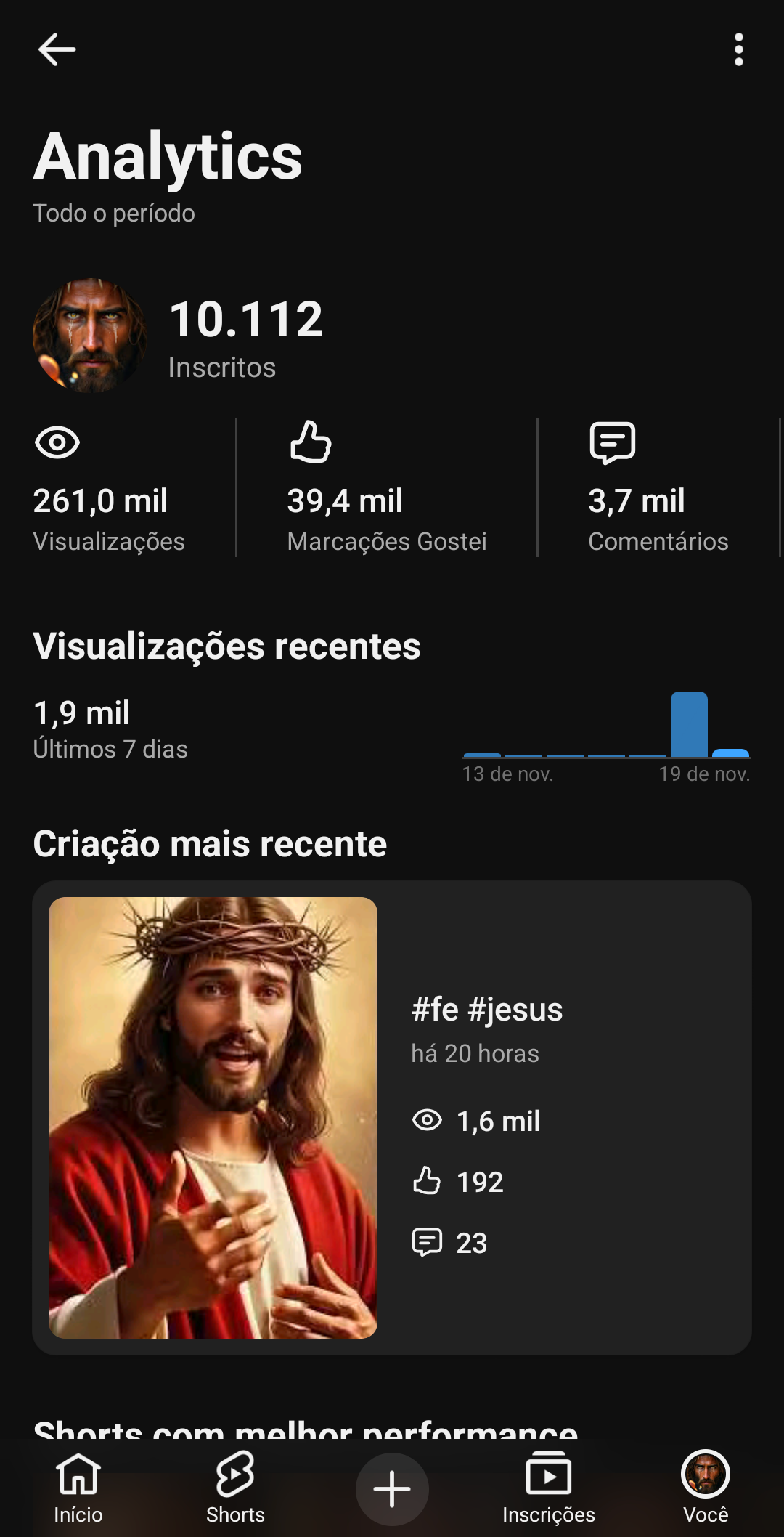Screen dimensions: 784x1537
Task: Open the Inscrições tab
Action: (549, 1488)
